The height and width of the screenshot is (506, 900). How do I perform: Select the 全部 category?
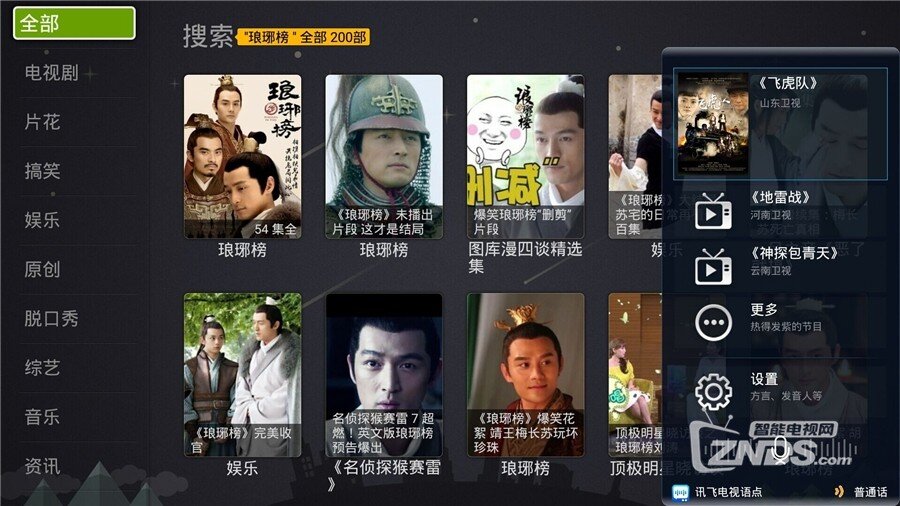point(74,23)
